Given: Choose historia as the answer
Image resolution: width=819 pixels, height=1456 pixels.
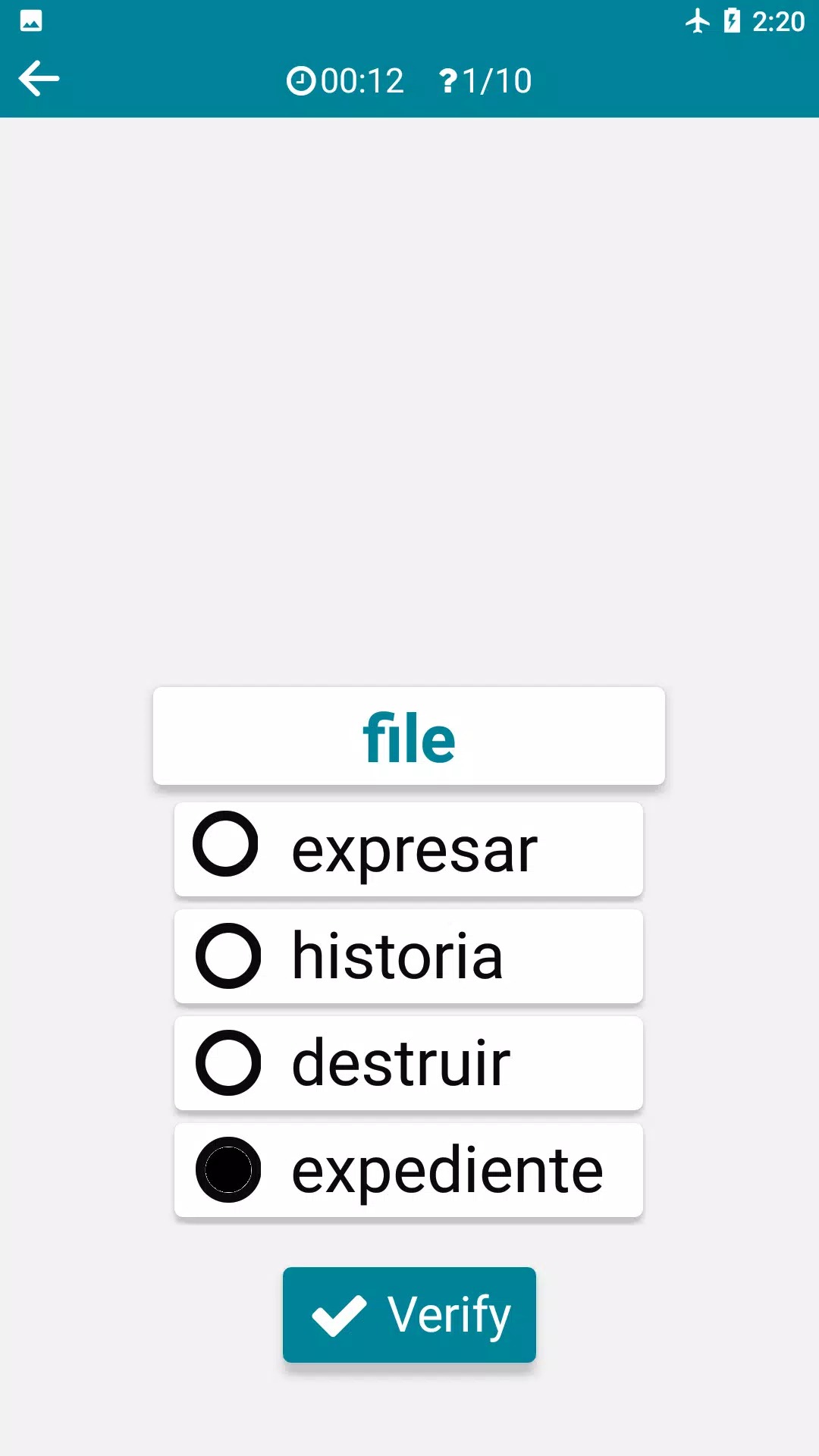Looking at the screenshot, I should coord(408,956).
